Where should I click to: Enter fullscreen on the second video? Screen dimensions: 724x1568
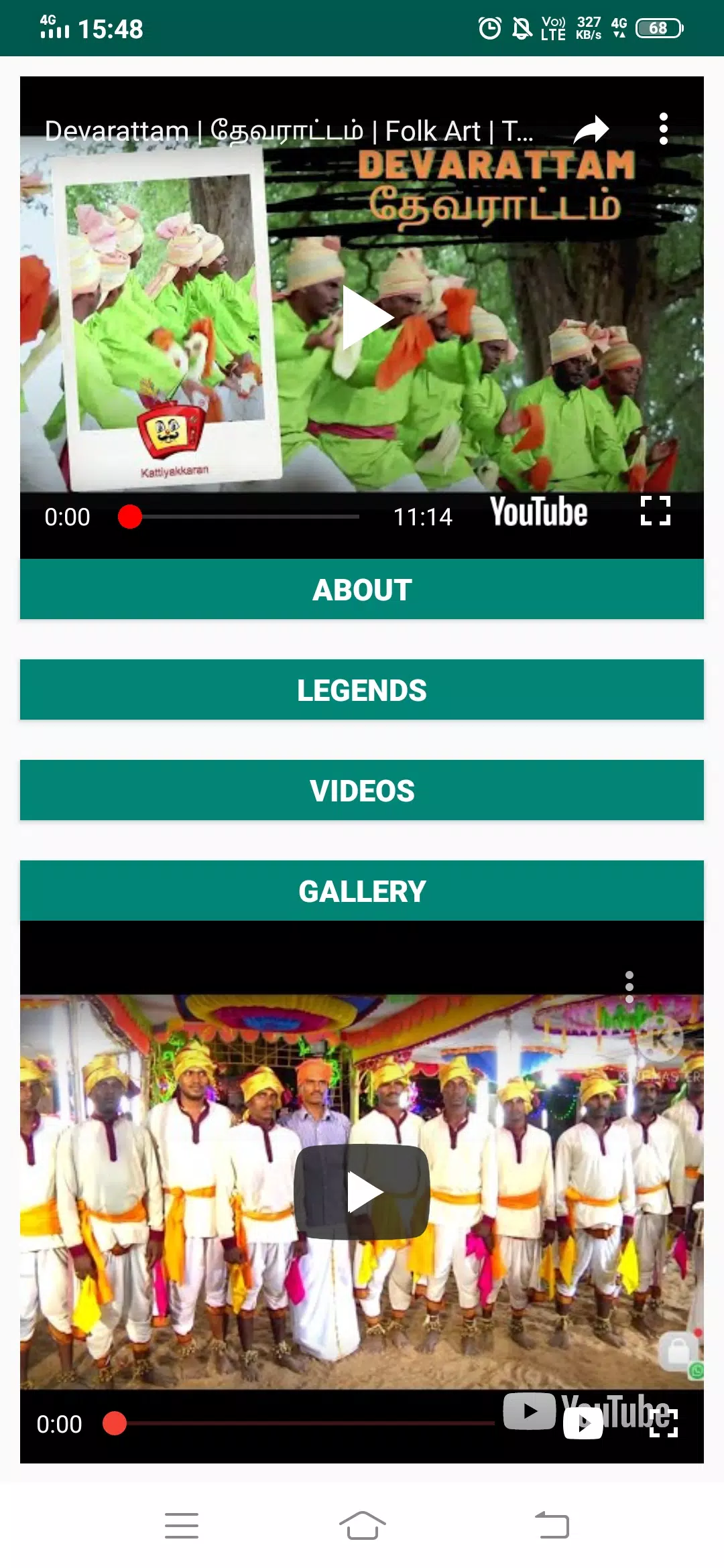[x=664, y=1423]
